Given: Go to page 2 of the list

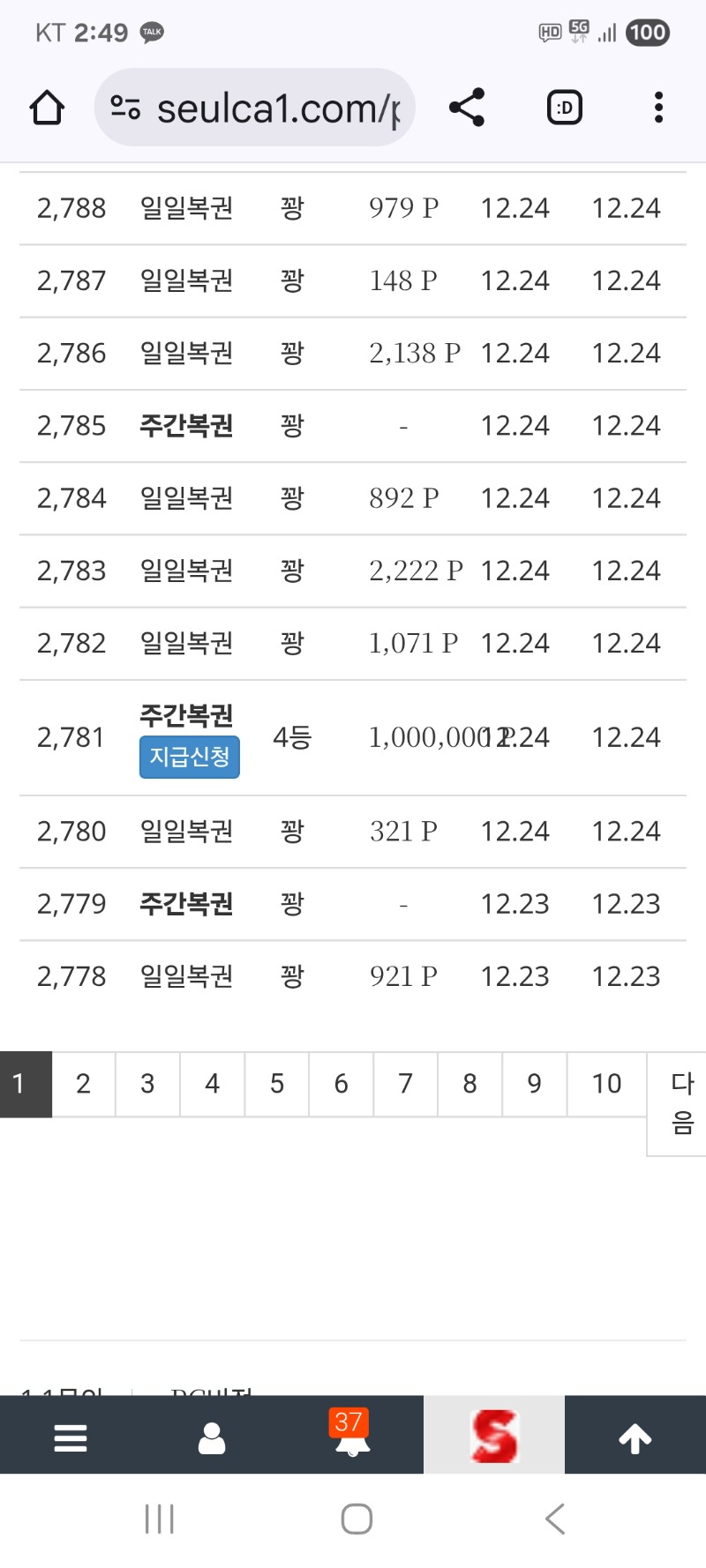Looking at the screenshot, I should pyautogui.click(x=84, y=1084).
